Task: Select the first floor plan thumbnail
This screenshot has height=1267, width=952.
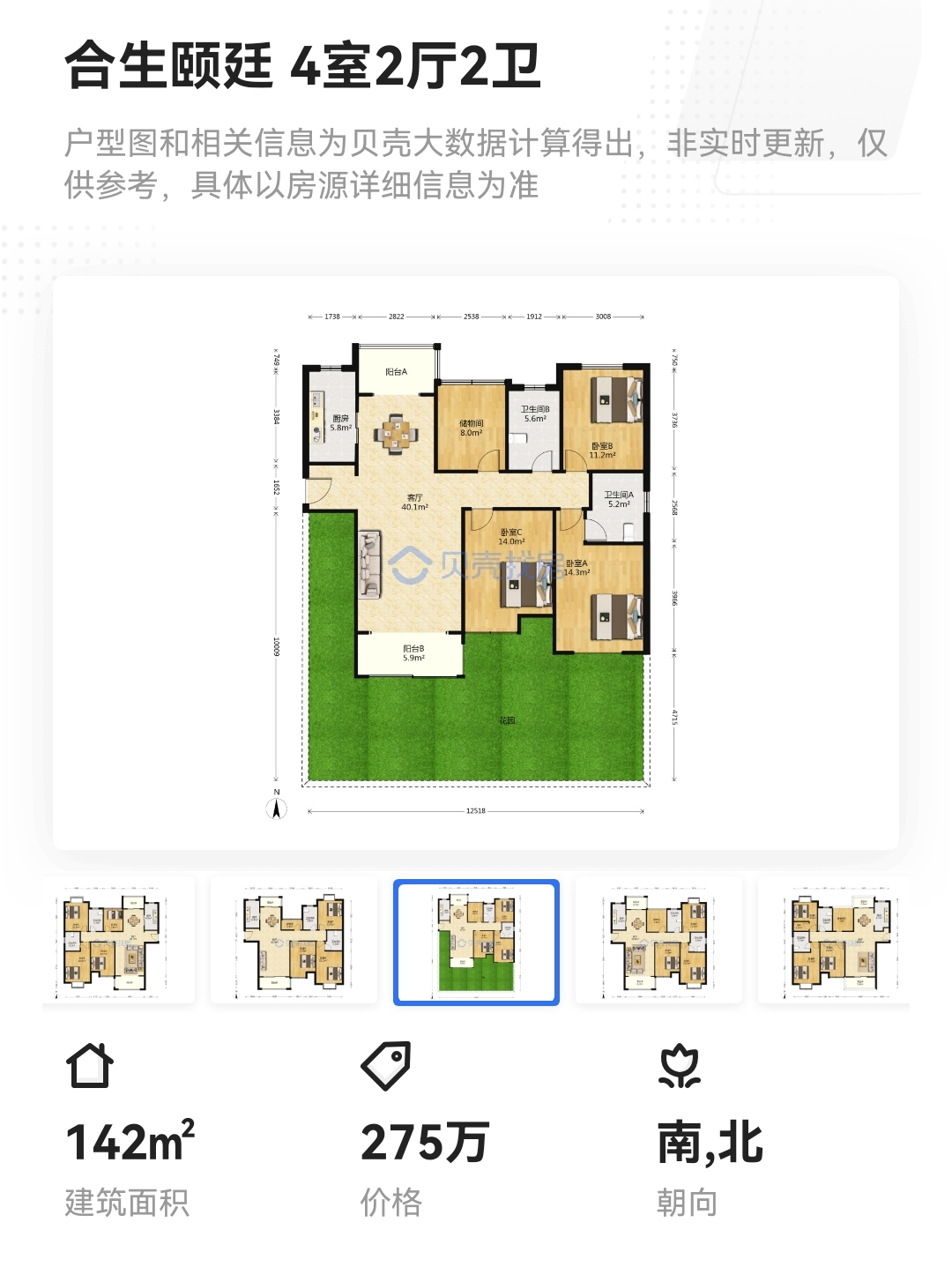Action: click(118, 941)
